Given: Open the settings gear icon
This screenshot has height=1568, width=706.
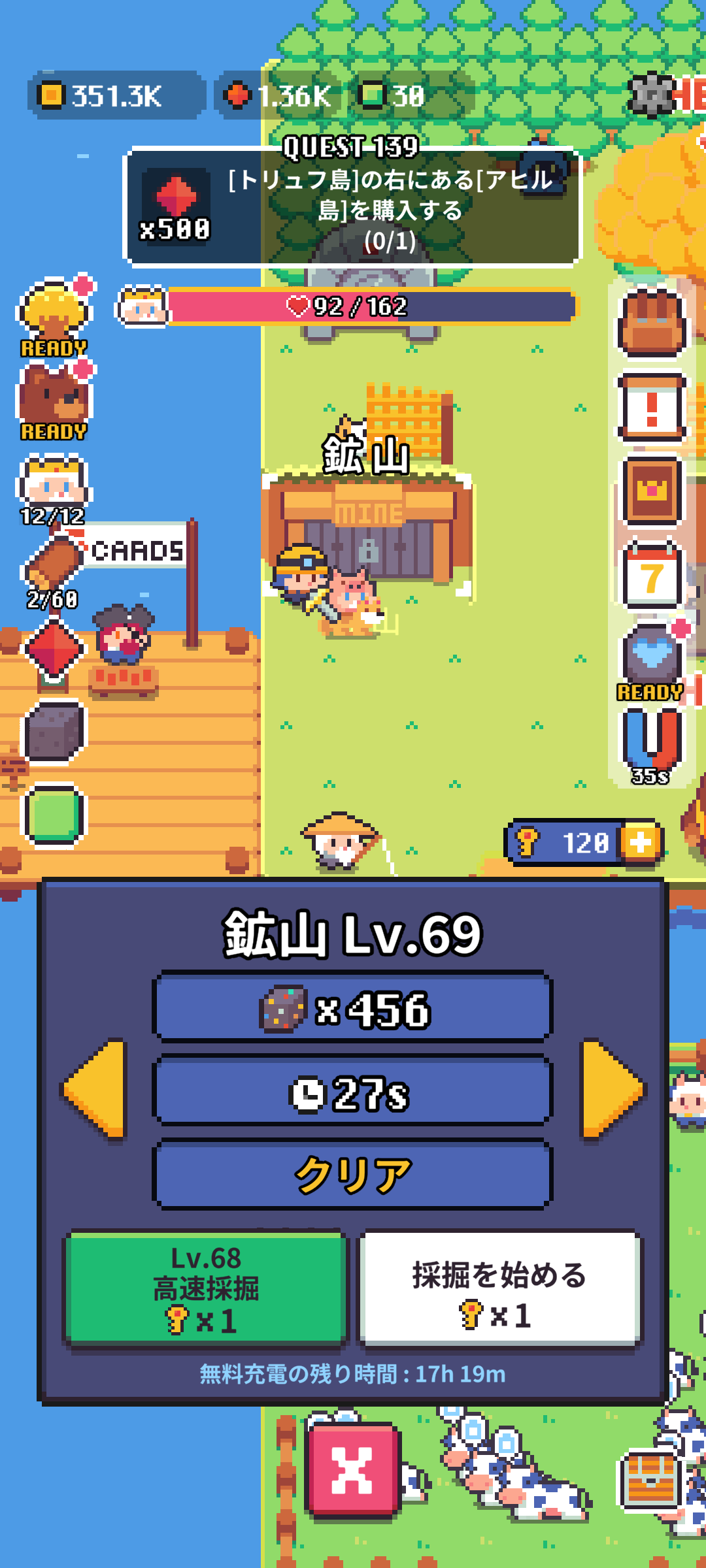Looking at the screenshot, I should tap(651, 95).
